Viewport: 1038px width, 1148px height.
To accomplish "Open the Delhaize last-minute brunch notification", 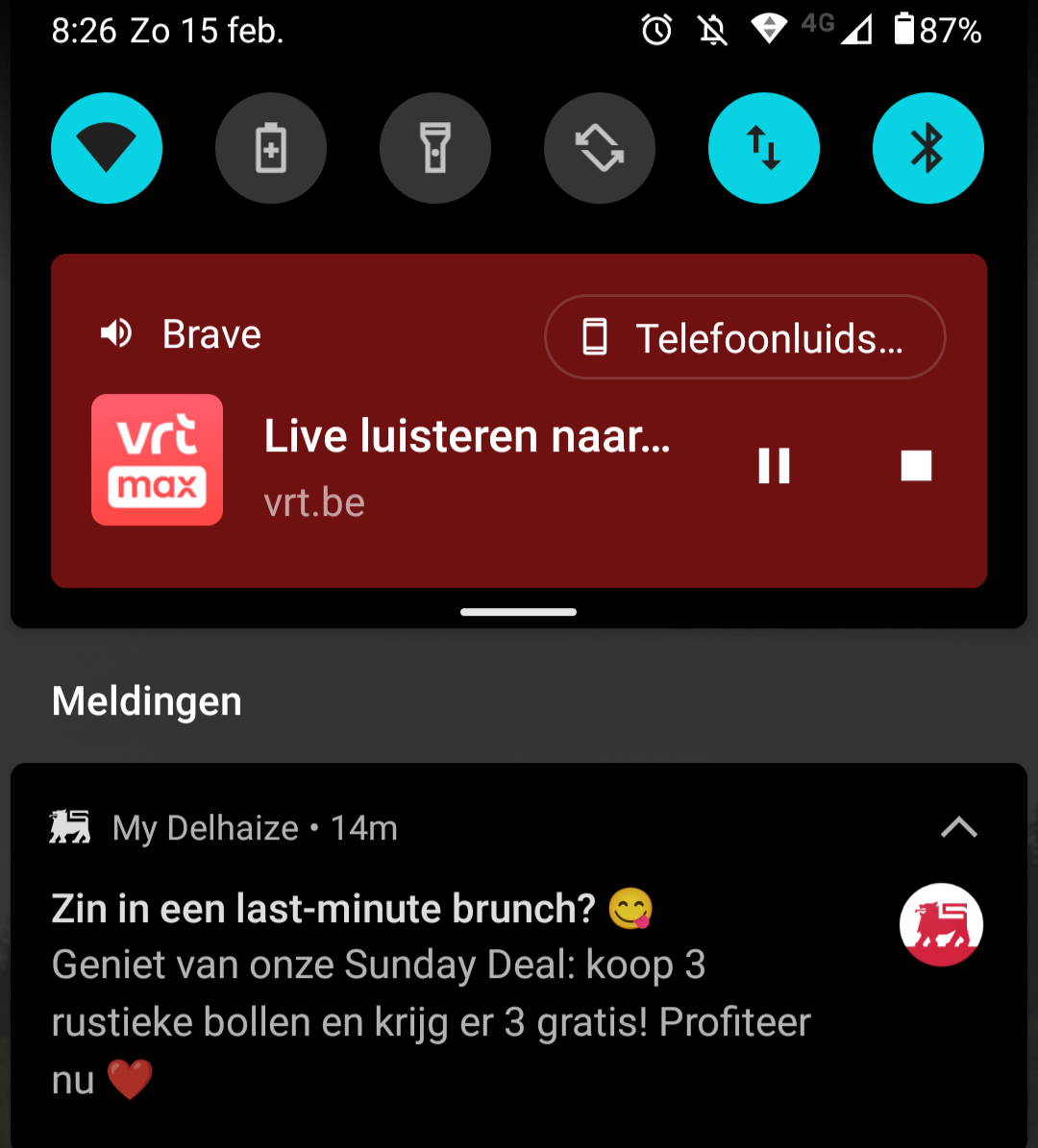I will click(x=432, y=993).
